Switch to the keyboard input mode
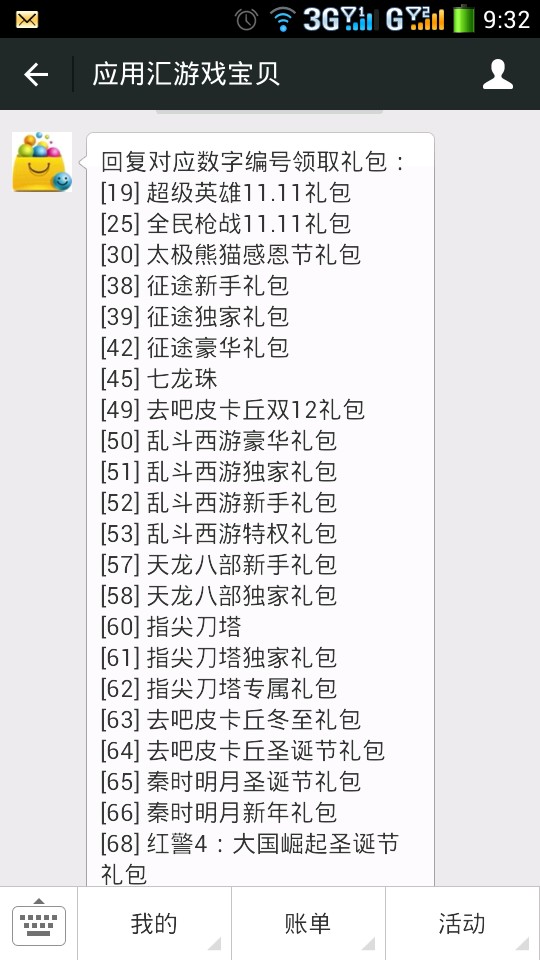The width and height of the screenshot is (540, 960). point(39,923)
